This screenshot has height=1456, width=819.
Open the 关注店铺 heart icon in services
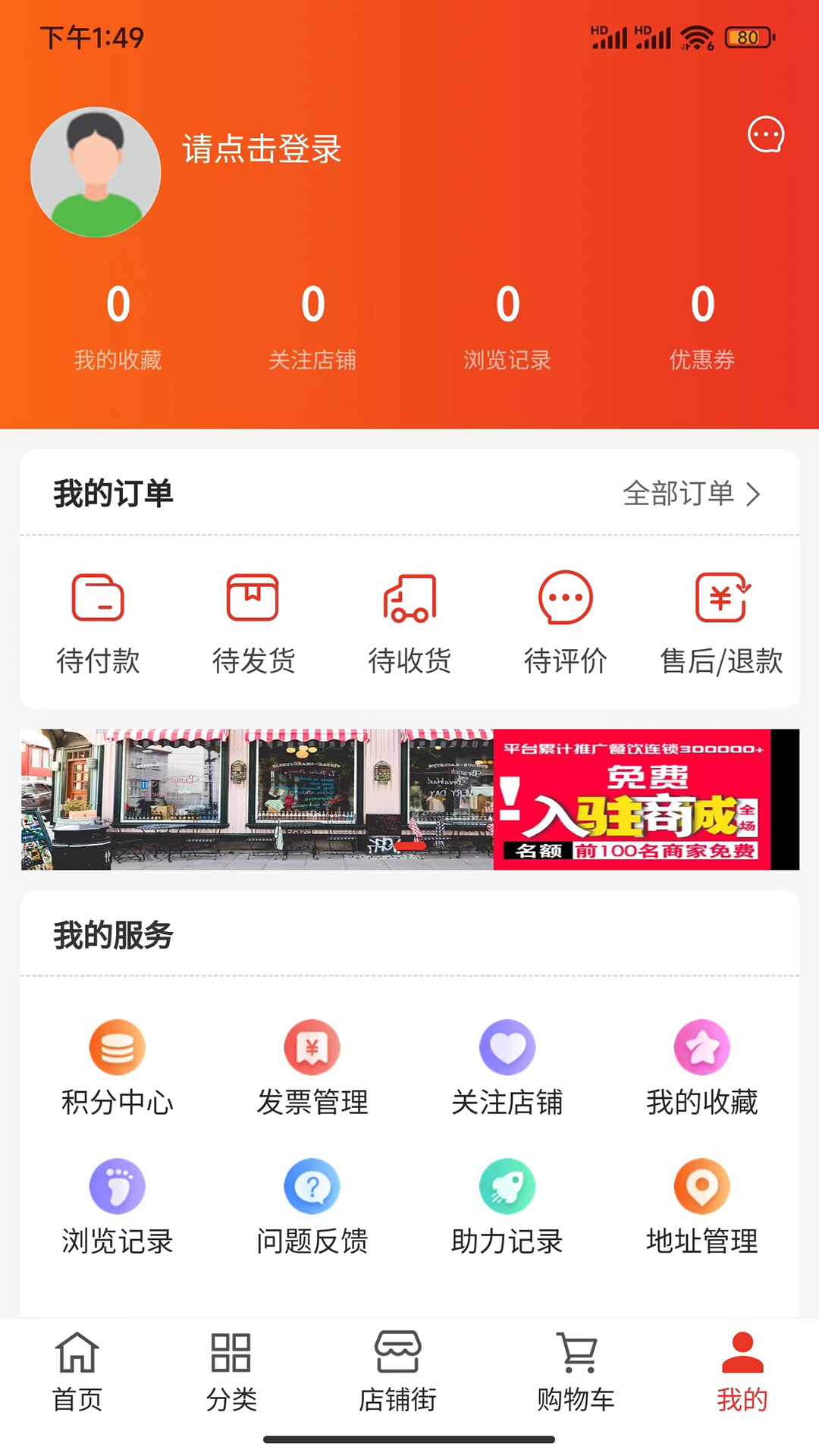[507, 1047]
